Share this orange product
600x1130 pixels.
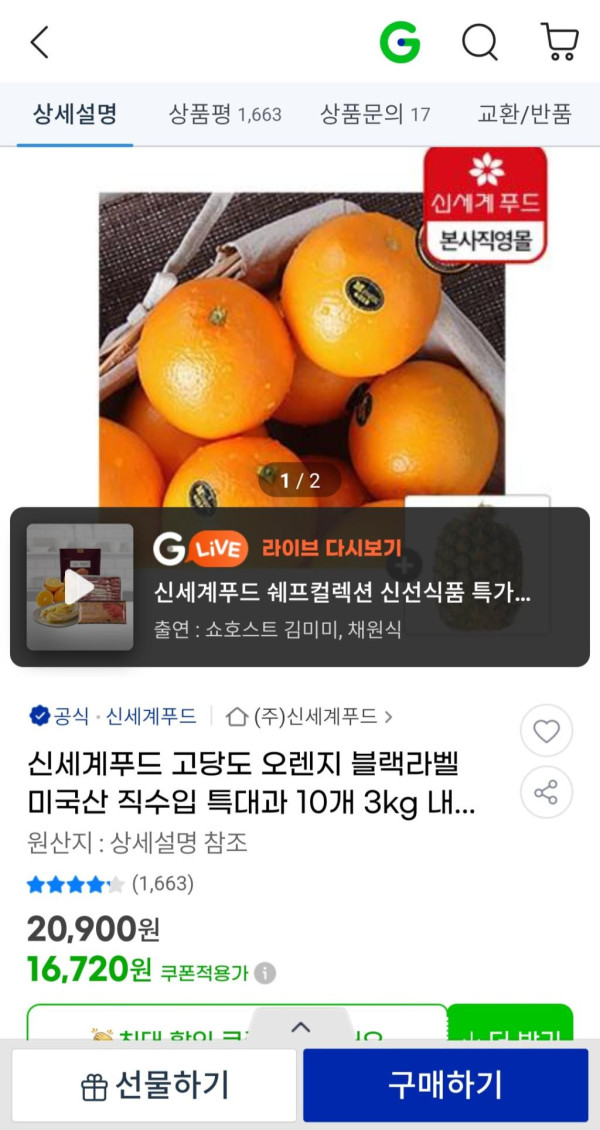click(546, 793)
